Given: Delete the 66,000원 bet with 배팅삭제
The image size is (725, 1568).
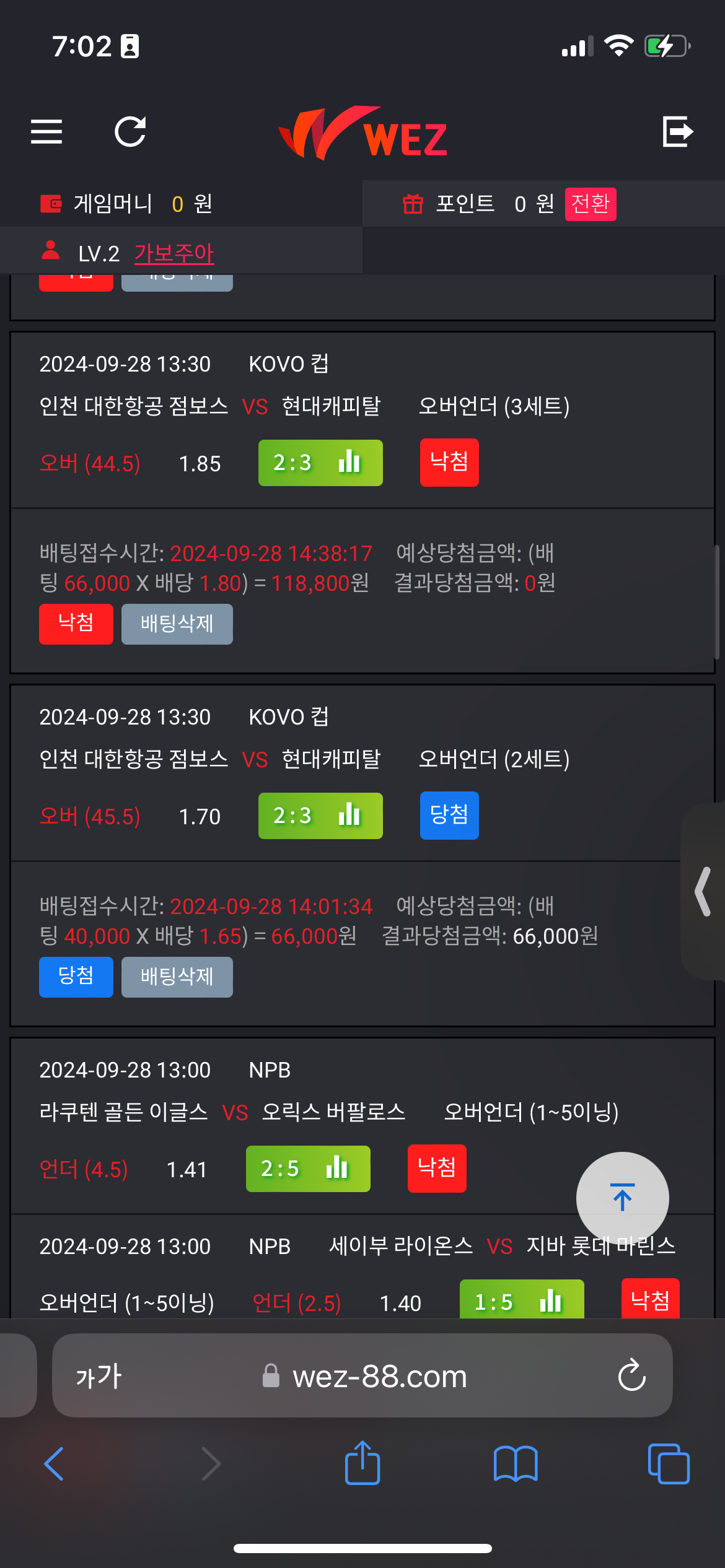Looking at the screenshot, I should pos(177,624).
